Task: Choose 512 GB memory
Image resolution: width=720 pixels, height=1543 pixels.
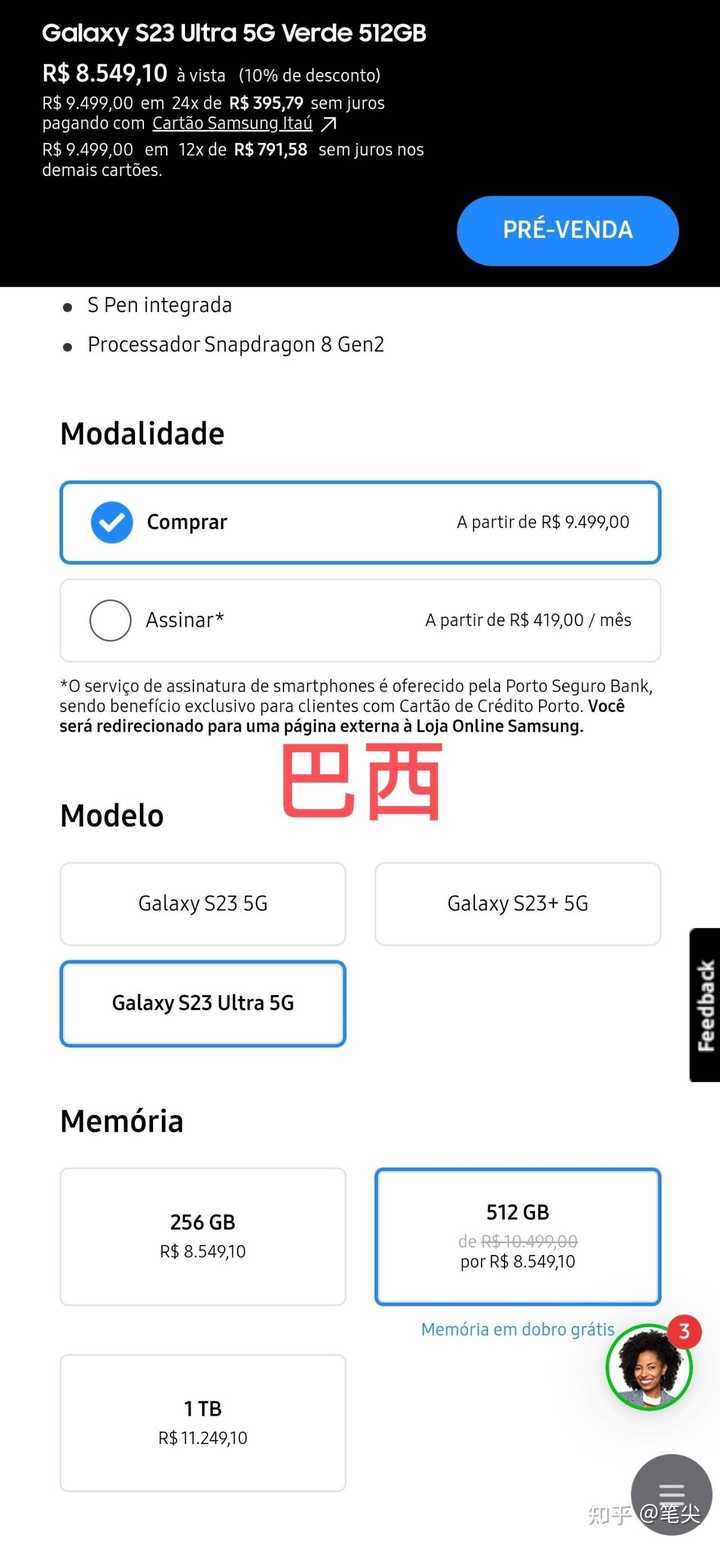Action: (517, 1236)
